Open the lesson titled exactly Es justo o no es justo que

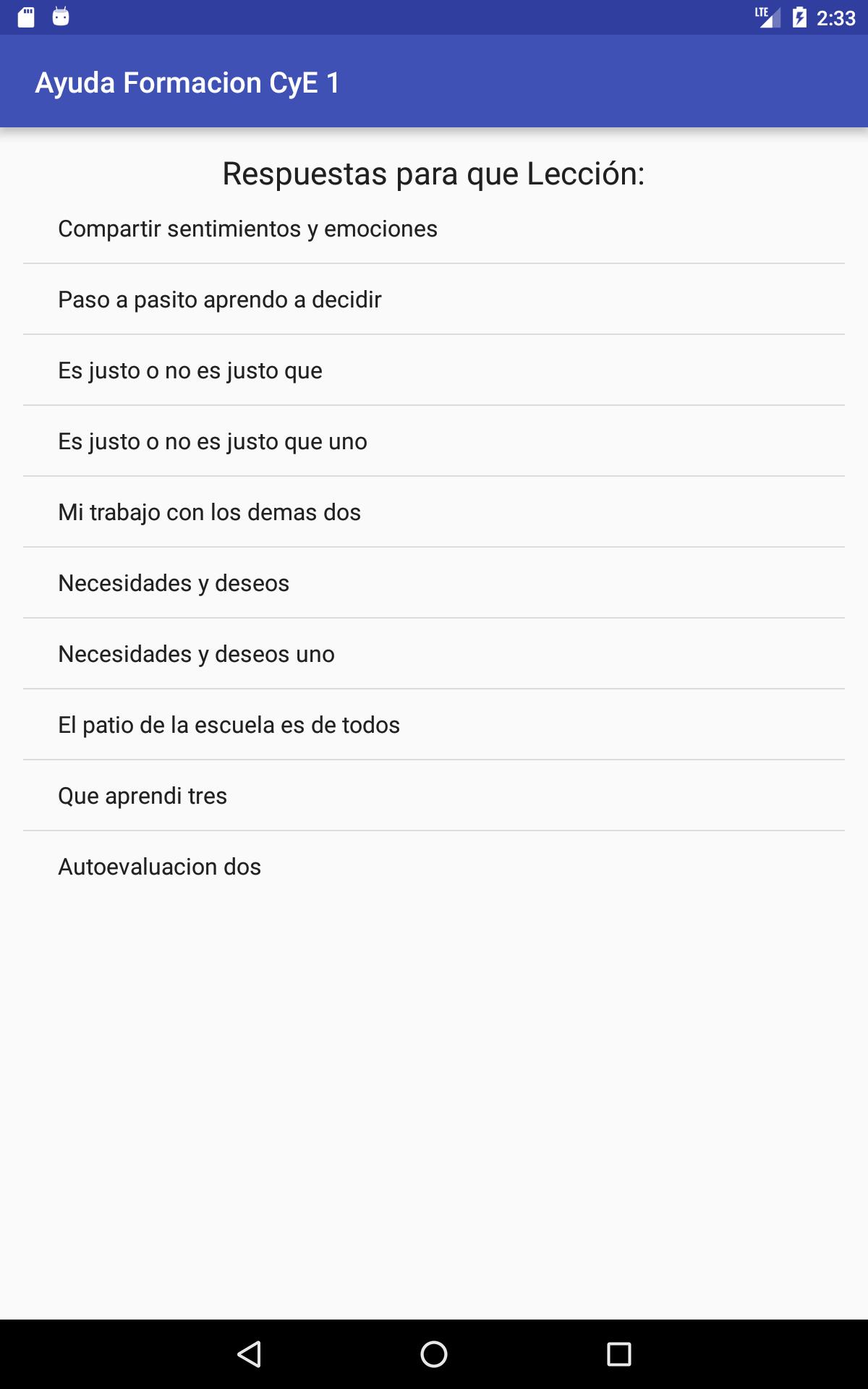pyautogui.click(x=434, y=370)
